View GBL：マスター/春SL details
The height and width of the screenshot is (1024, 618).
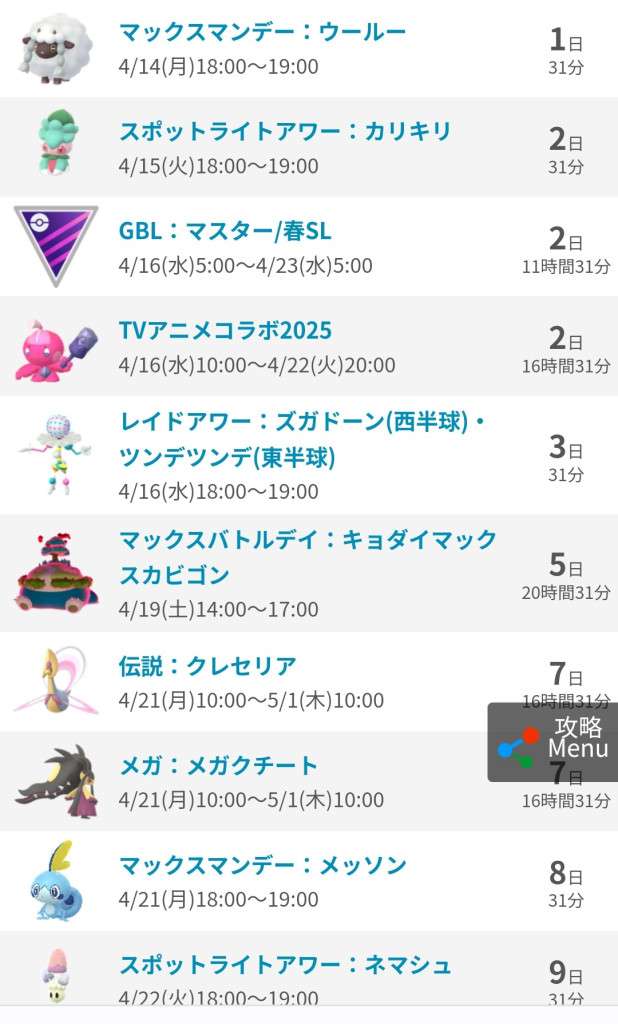(x=225, y=232)
